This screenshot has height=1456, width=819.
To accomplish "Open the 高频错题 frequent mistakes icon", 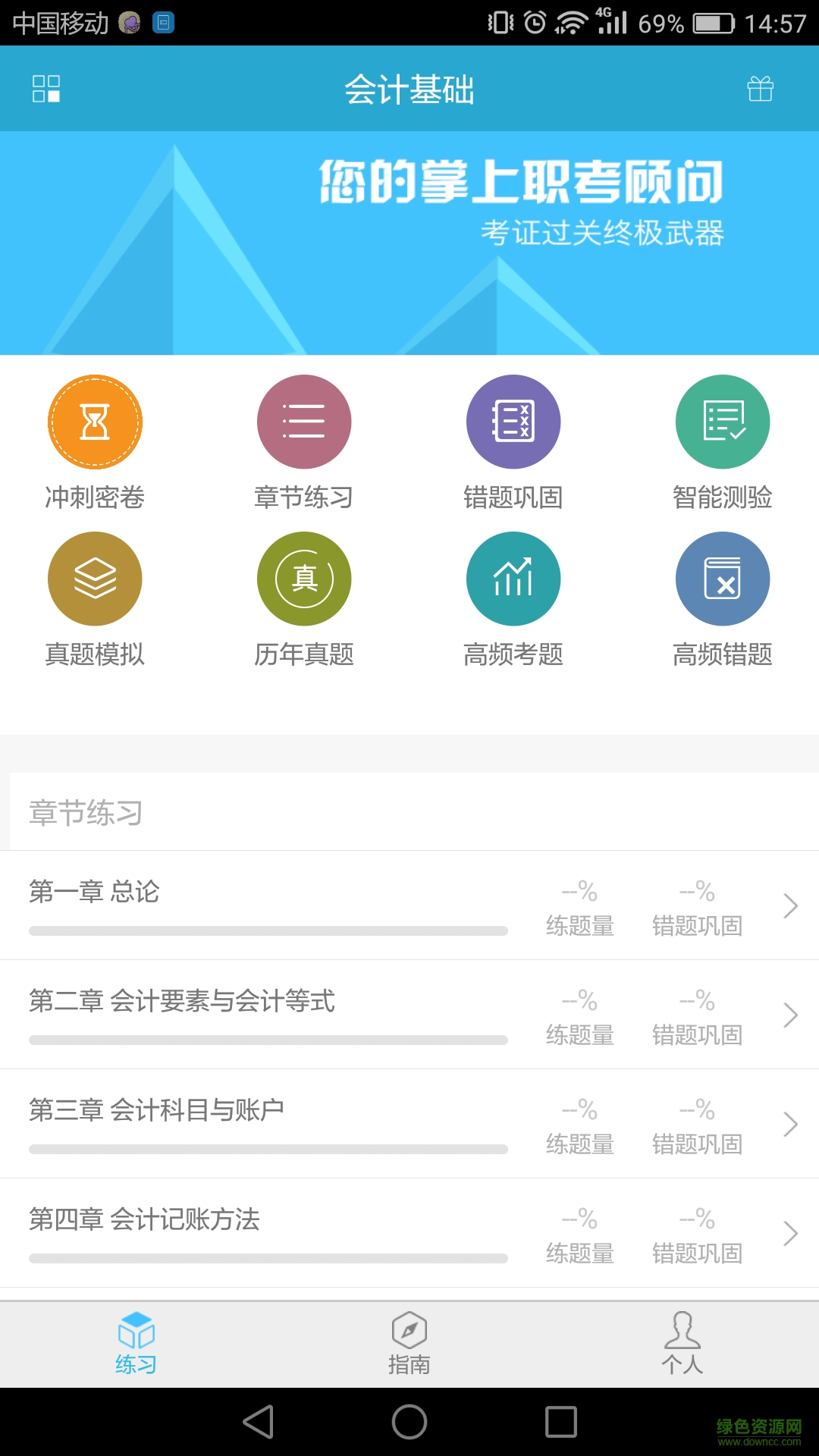I will (723, 578).
